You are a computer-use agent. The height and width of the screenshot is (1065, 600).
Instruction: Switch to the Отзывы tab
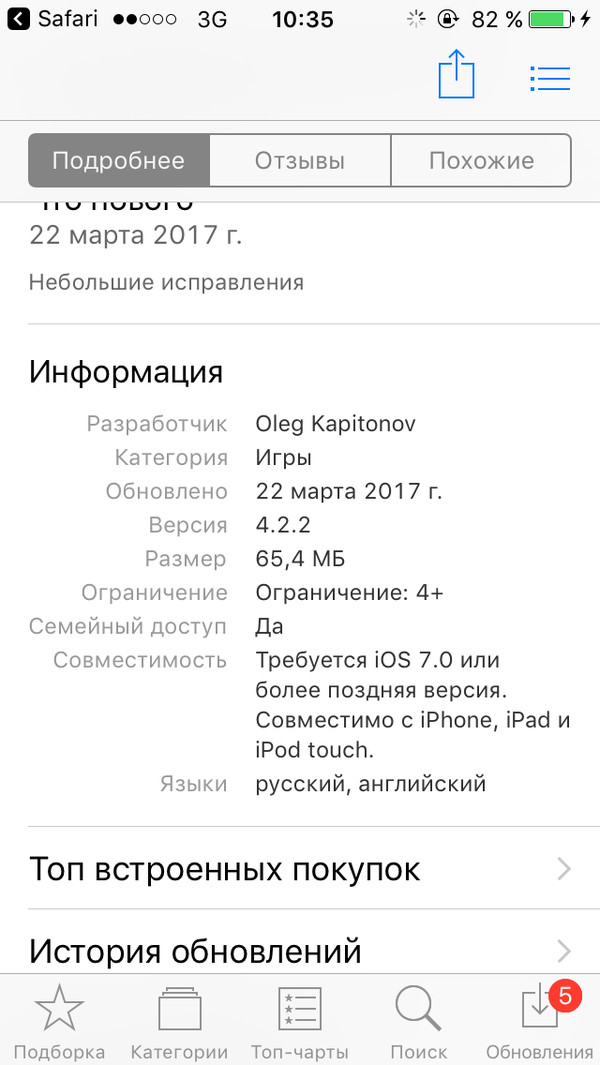300,161
